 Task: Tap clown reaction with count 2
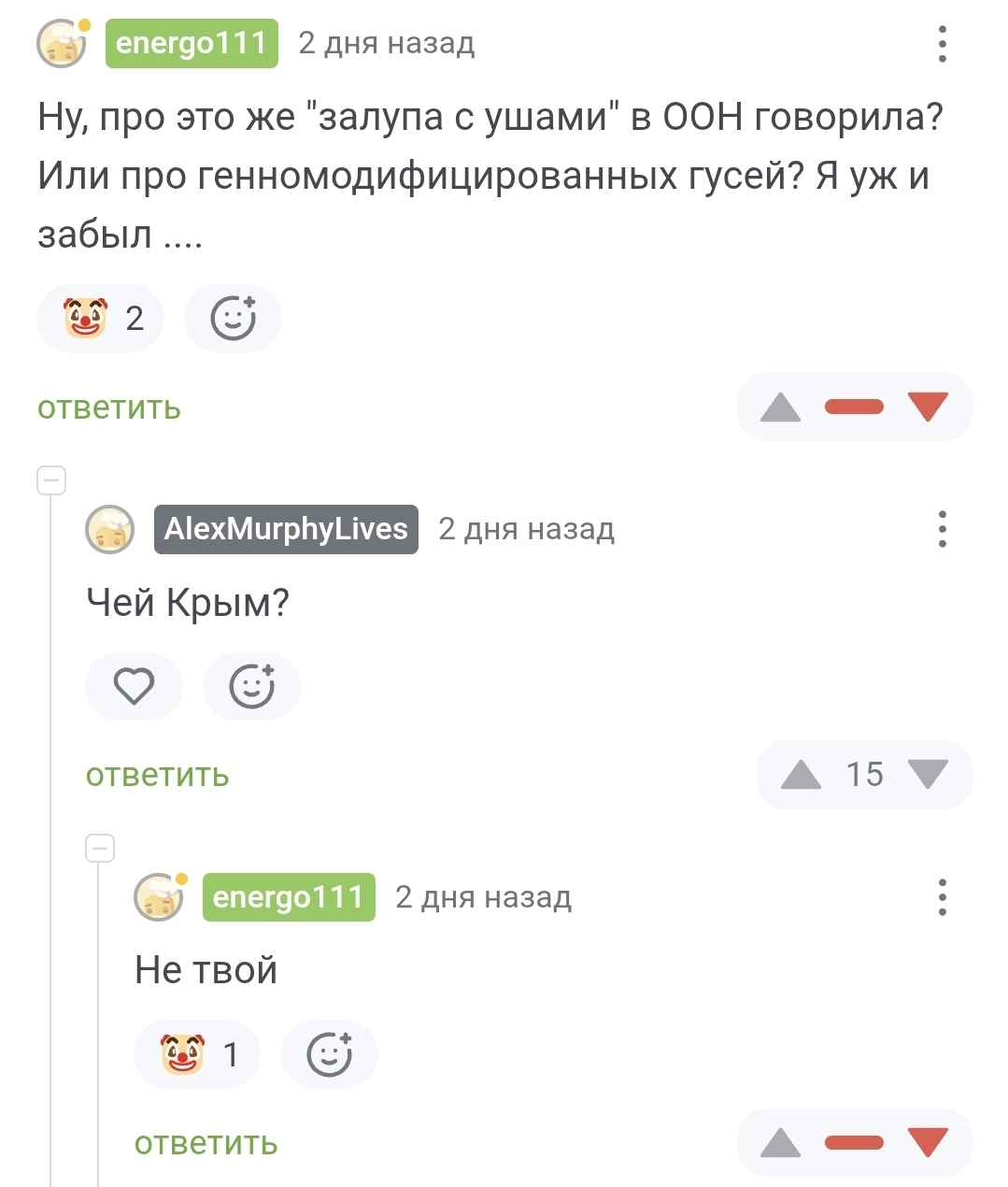coord(101,319)
